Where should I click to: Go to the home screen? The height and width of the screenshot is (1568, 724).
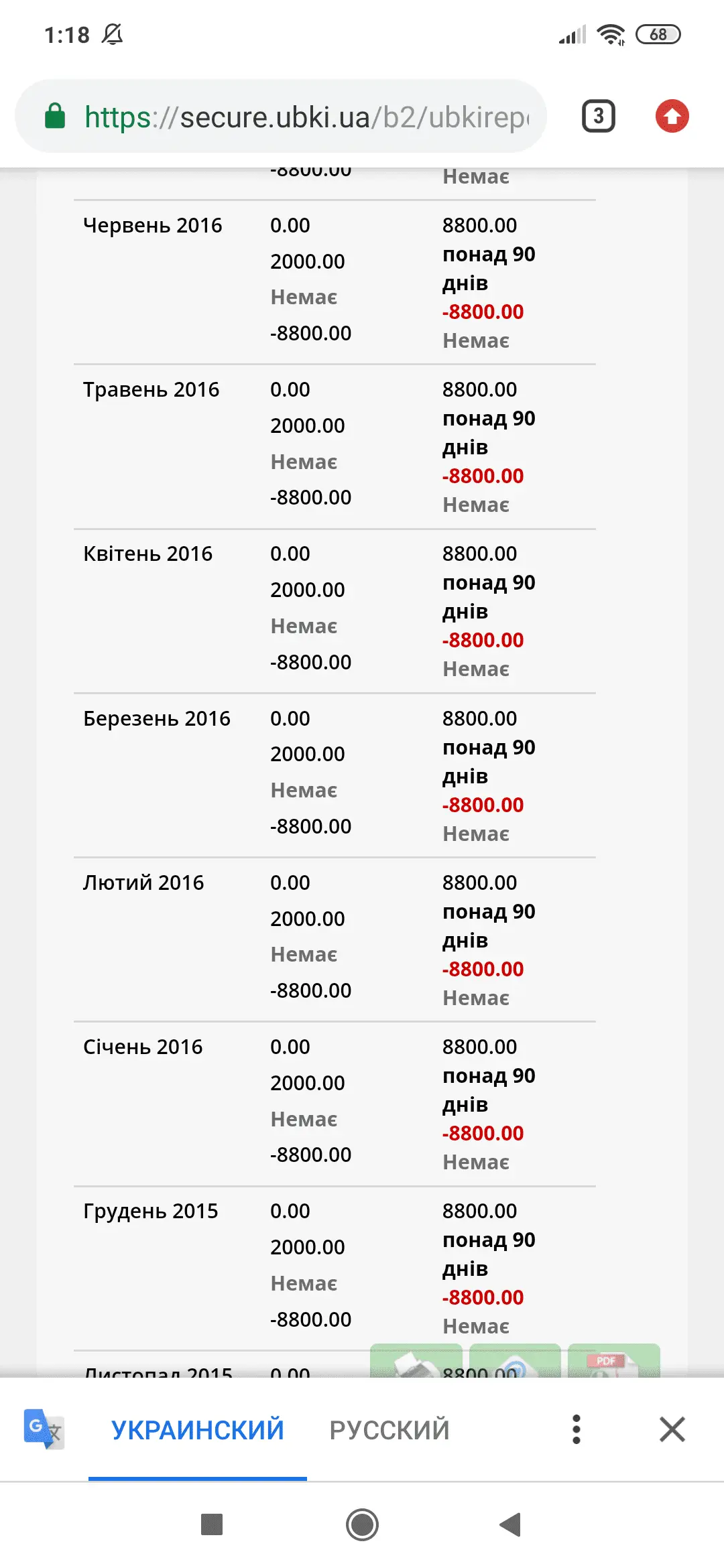coord(362,1524)
